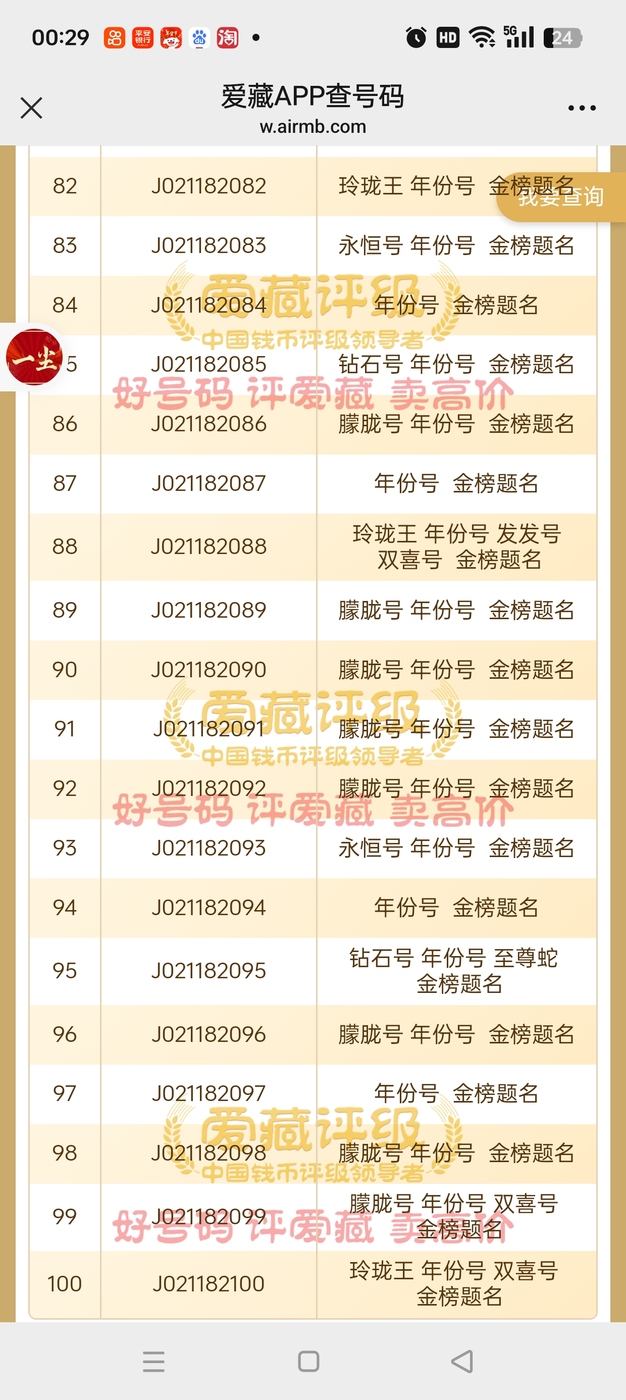Close the web page with the X
The image size is (626, 1400).
[x=32, y=108]
